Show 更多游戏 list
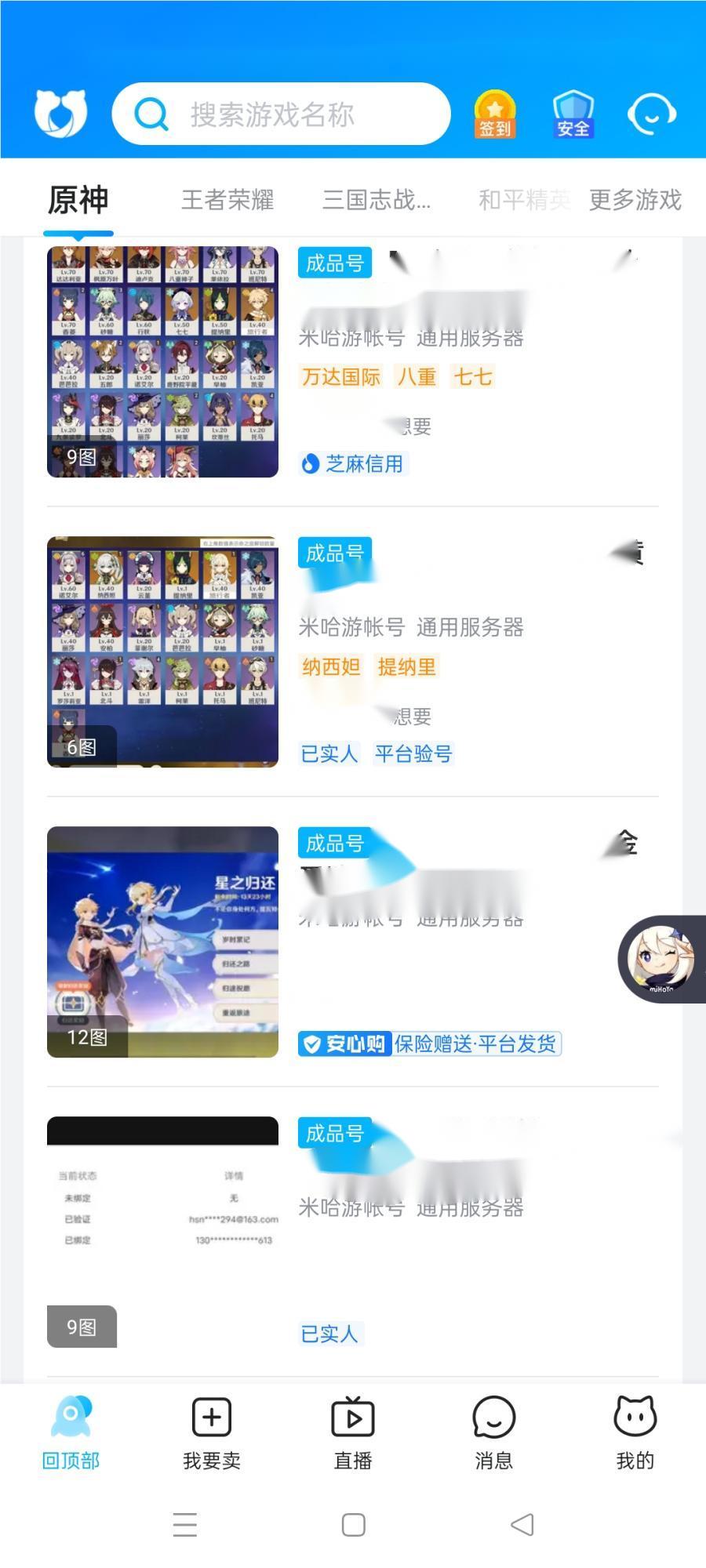The width and height of the screenshot is (706, 1568). 635,200
